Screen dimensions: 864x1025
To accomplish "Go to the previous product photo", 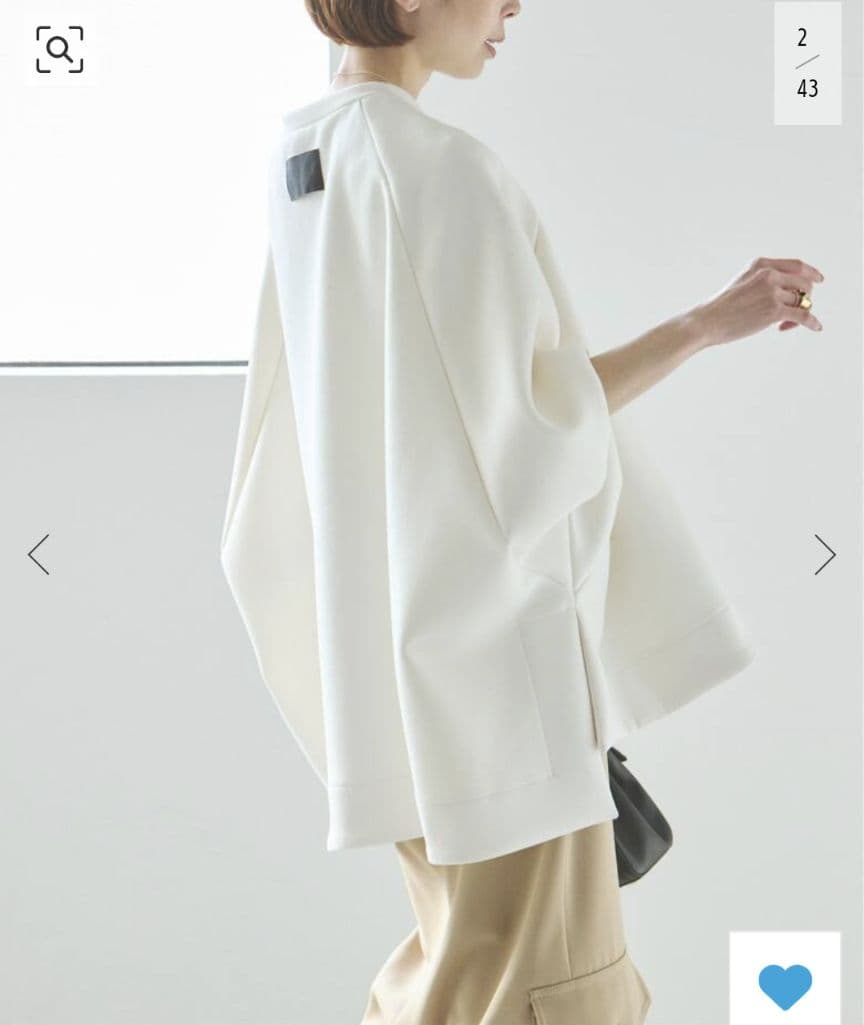I will click(38, 554).
